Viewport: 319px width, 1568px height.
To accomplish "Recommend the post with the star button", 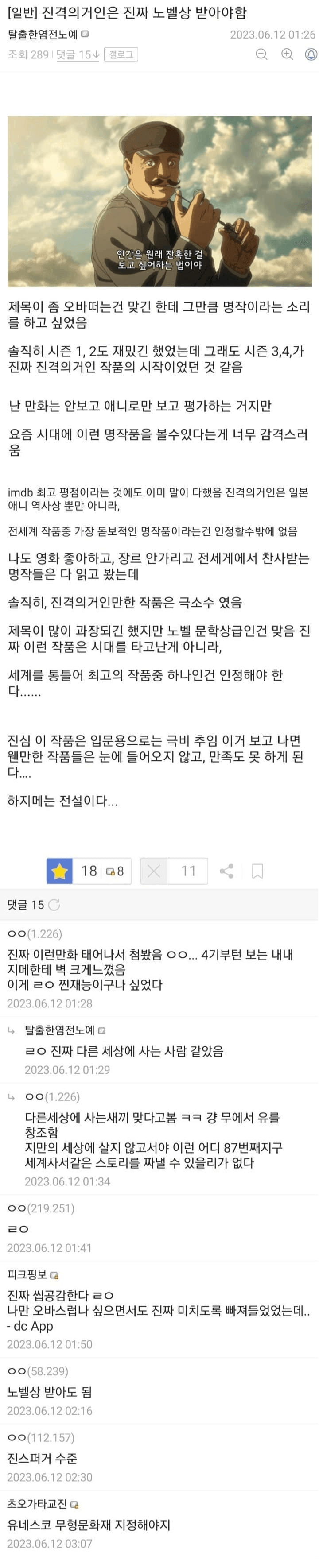I will tap(60, 871).
